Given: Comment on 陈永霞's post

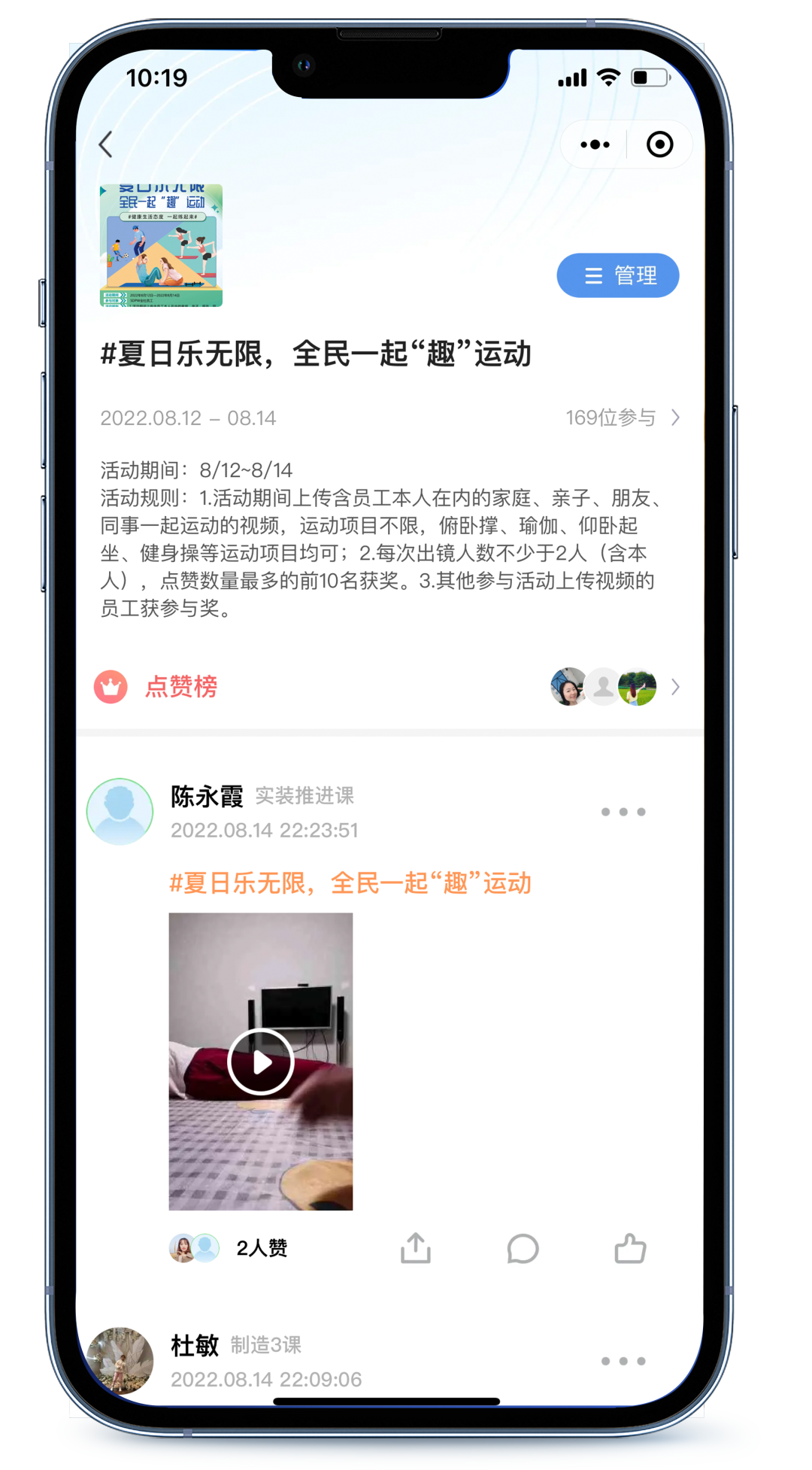Looking at the screenshot, I should (x=523, y=1248).
